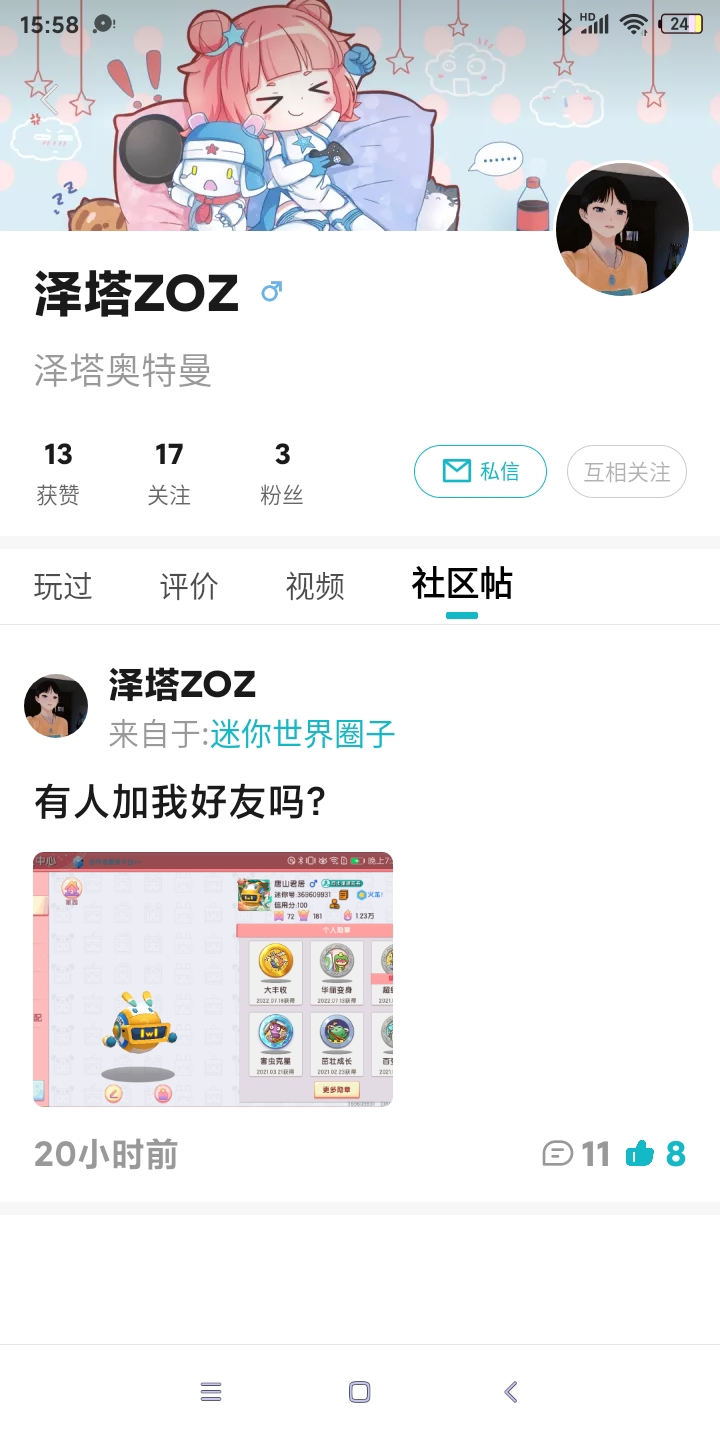Viewport: 720px width, 1440px height.
Task: Send a private message via 私信
Action: [480, 471]
